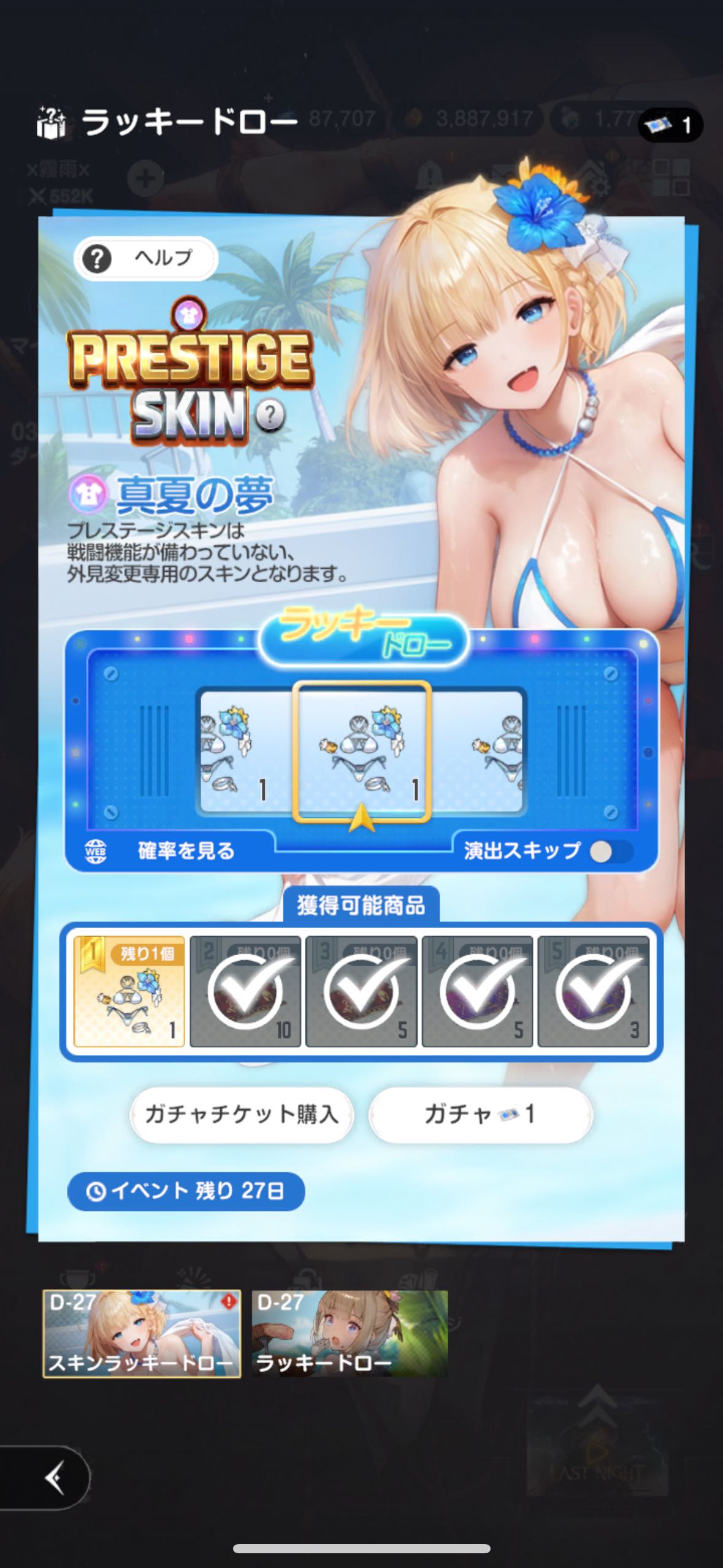Viewport: 723px width, 1568px height.
Task: Tap the gacha ticket counter at top
Action: pyautogui.click(x=670, y=125)
